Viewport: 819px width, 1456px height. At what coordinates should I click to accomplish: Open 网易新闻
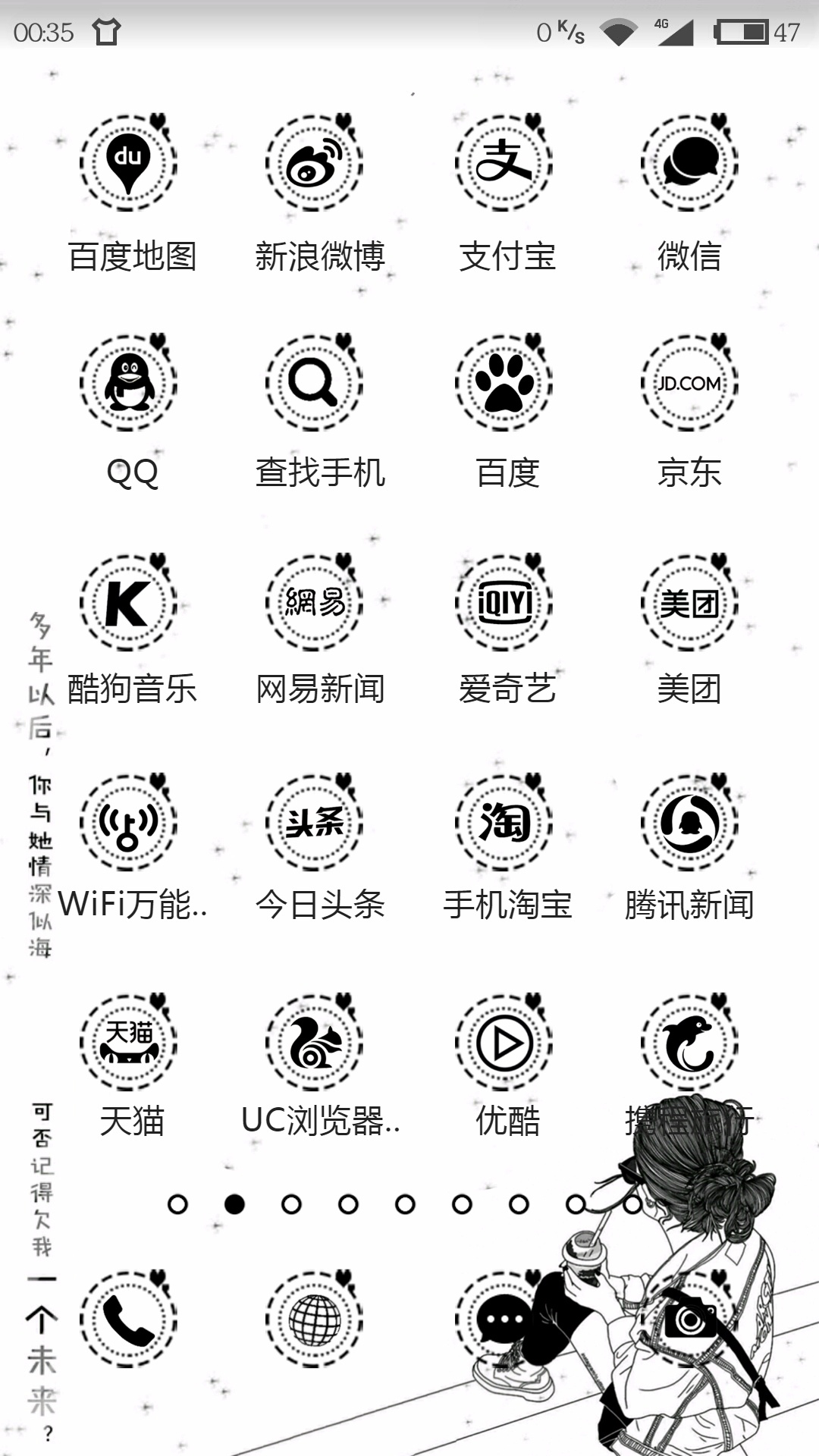pyautogui.click(x=314, y=603)
